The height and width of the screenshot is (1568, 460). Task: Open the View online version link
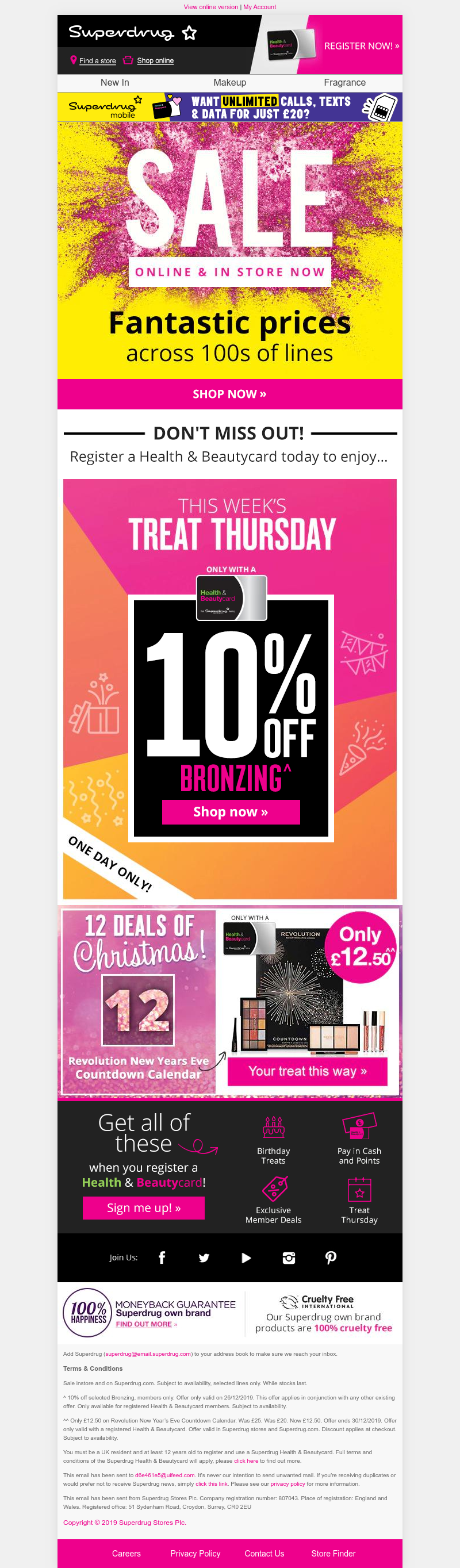pos(210,7)
